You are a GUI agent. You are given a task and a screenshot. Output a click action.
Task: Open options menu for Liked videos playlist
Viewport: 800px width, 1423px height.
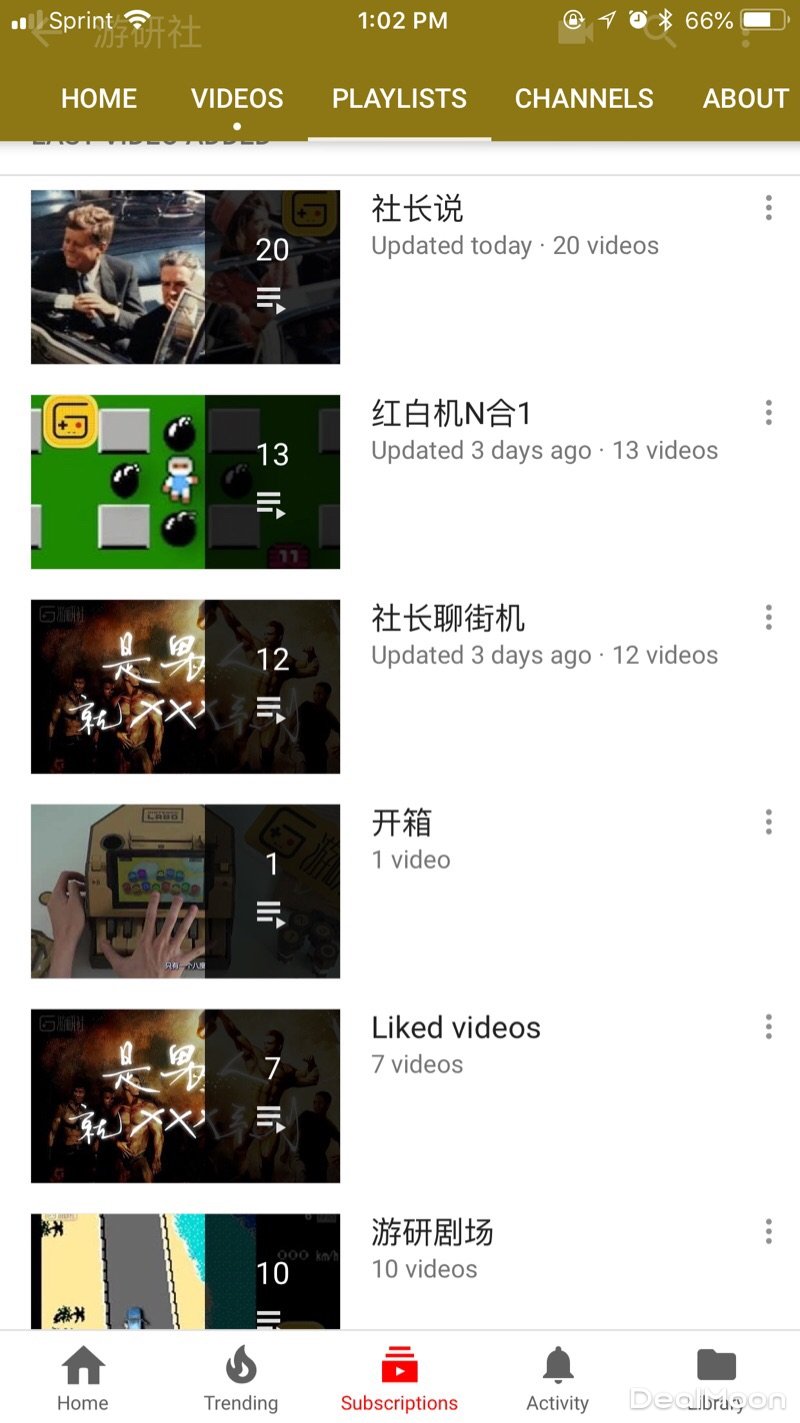pos(768,1027)
